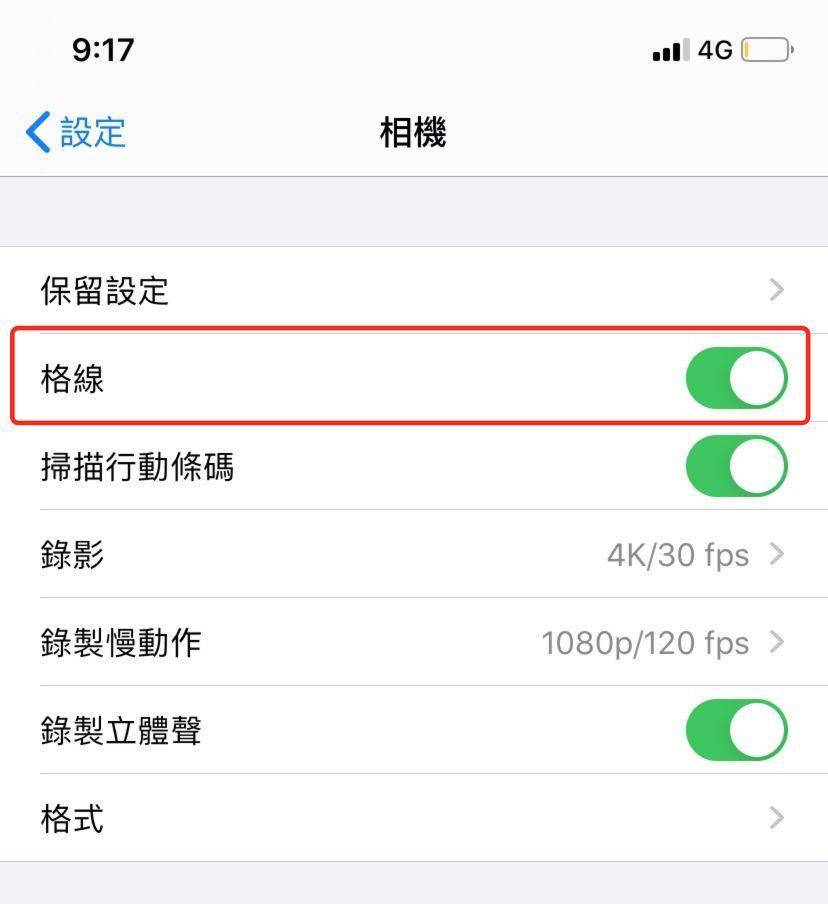
Task: Open 錄影 resolution settings
Action: click(413, 554)
